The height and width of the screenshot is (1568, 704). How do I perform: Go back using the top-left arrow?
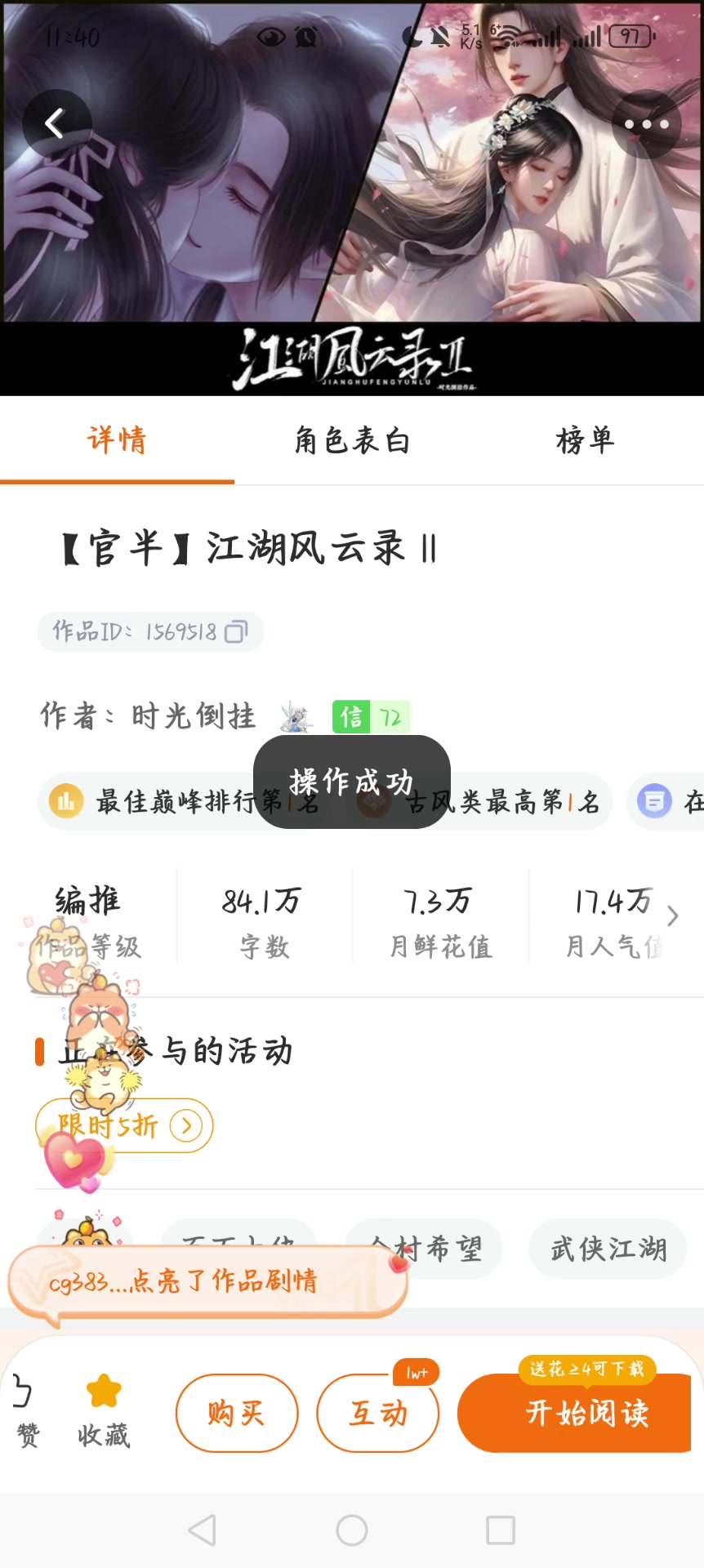point(56,124)
